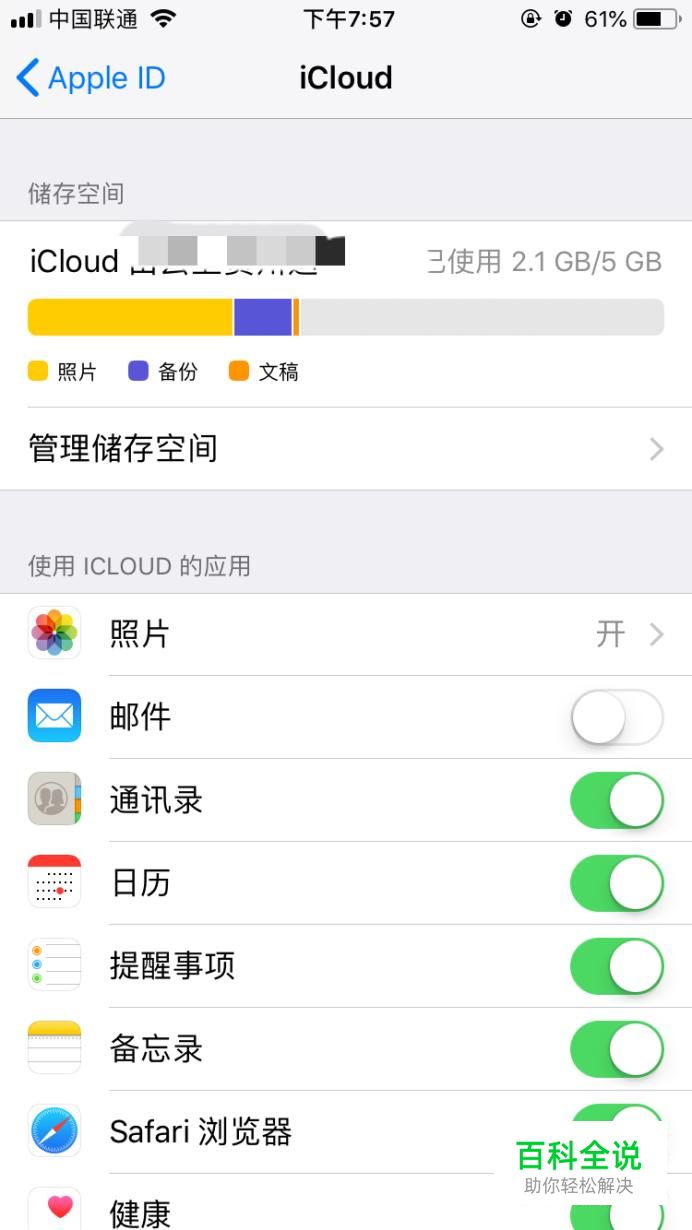Toggle 提醒事项 sync off
Screen dimensions: 692x1230
coord(616,966)
